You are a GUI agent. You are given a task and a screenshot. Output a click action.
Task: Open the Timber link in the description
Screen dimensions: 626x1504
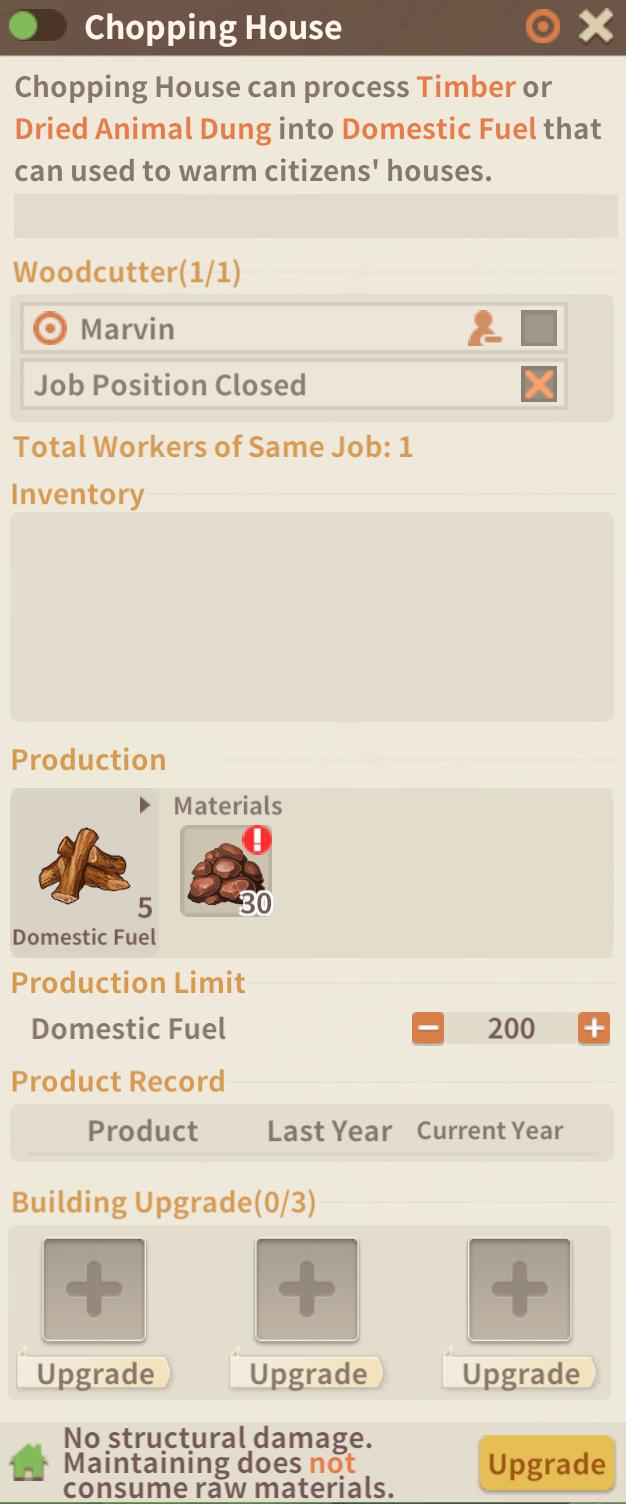point(466,87)
